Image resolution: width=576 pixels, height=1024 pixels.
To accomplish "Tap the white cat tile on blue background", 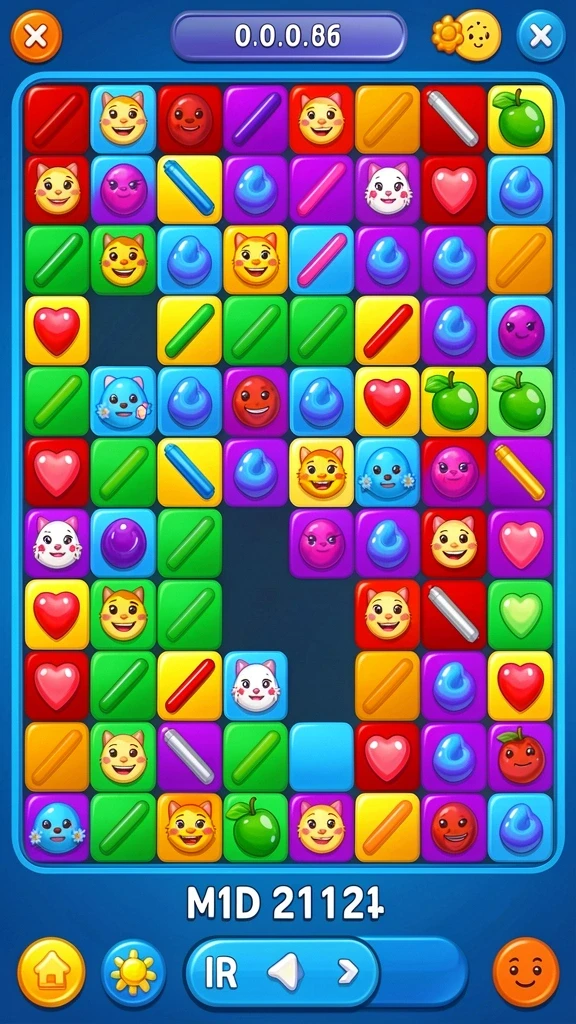I will point(256,686).
